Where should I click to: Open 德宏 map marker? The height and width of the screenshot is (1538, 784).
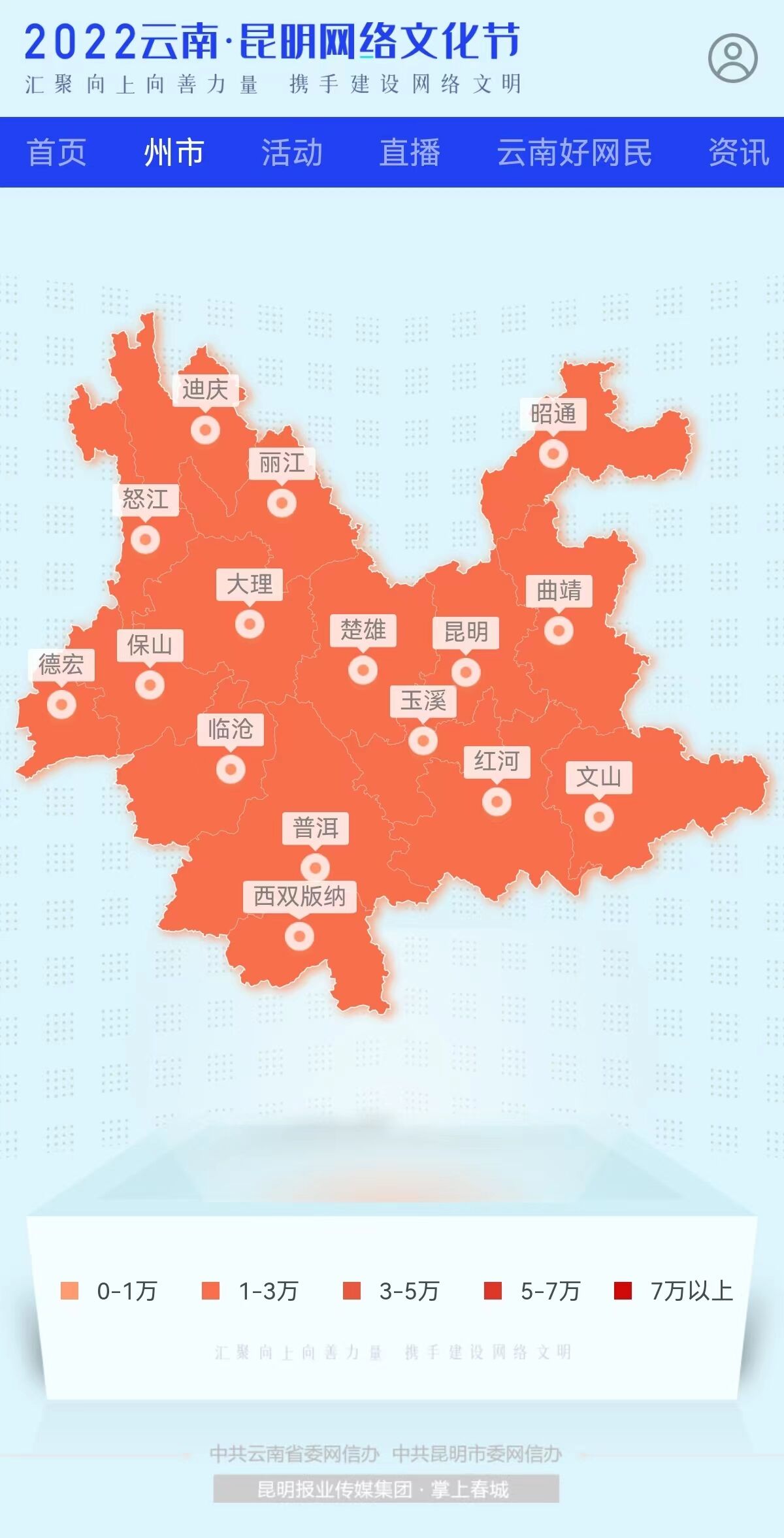point(61,704)
